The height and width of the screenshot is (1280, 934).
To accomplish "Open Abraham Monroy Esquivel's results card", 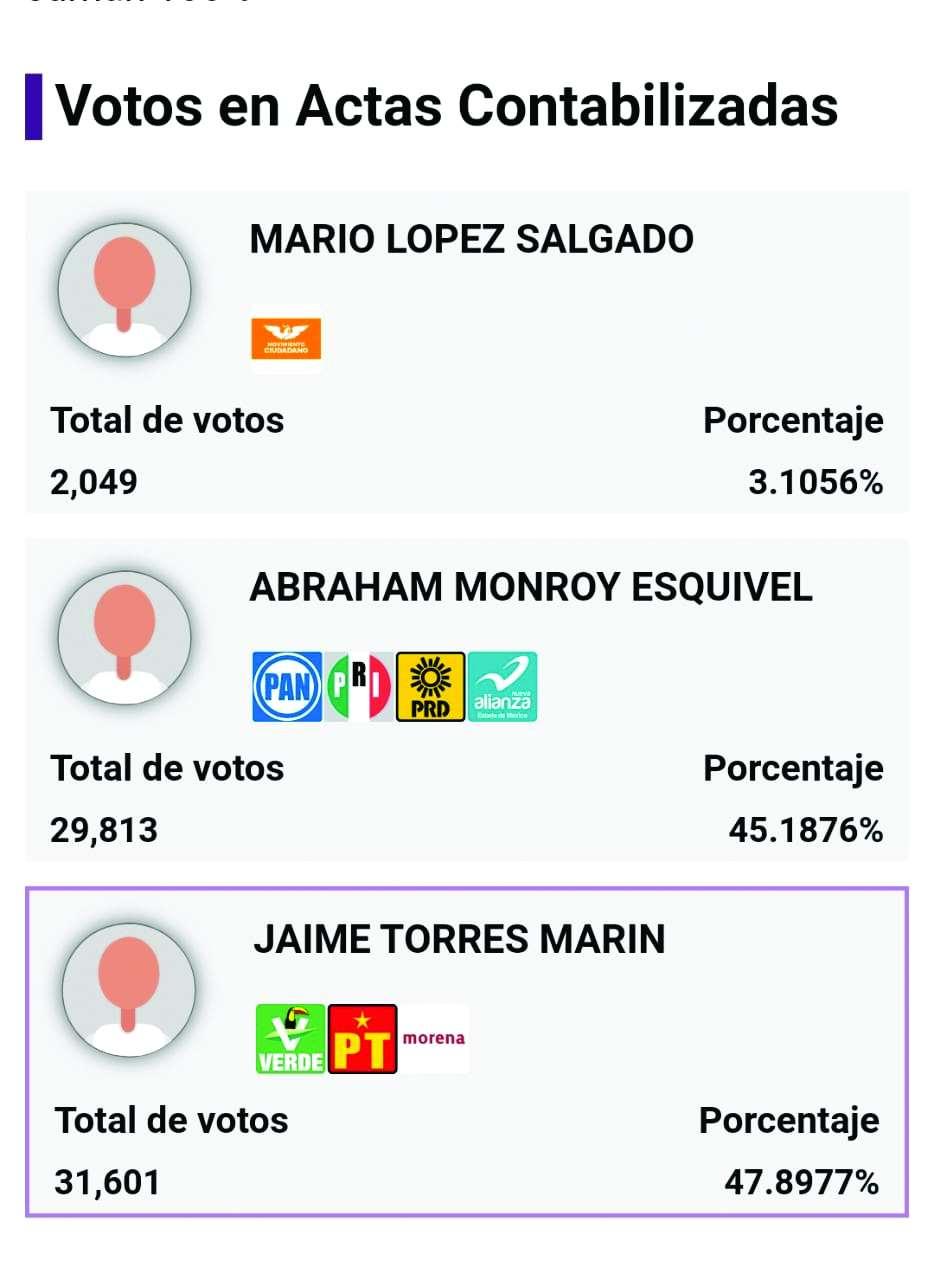I will pyautogui.click(x=467, y=699).
